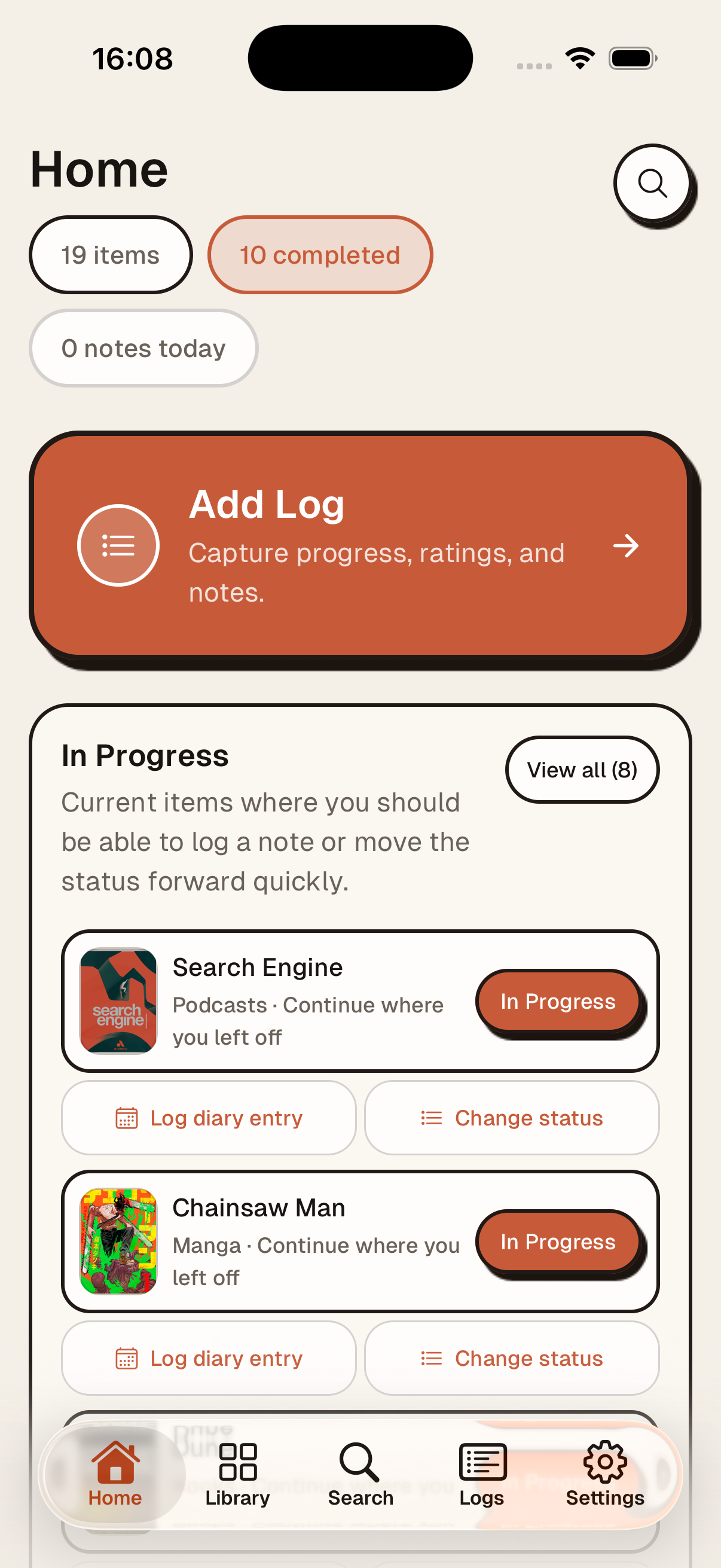The width and height of the screenshot is (721, 1568).
Task: Select the 19 items chip
Action: (x=111, y=255)
